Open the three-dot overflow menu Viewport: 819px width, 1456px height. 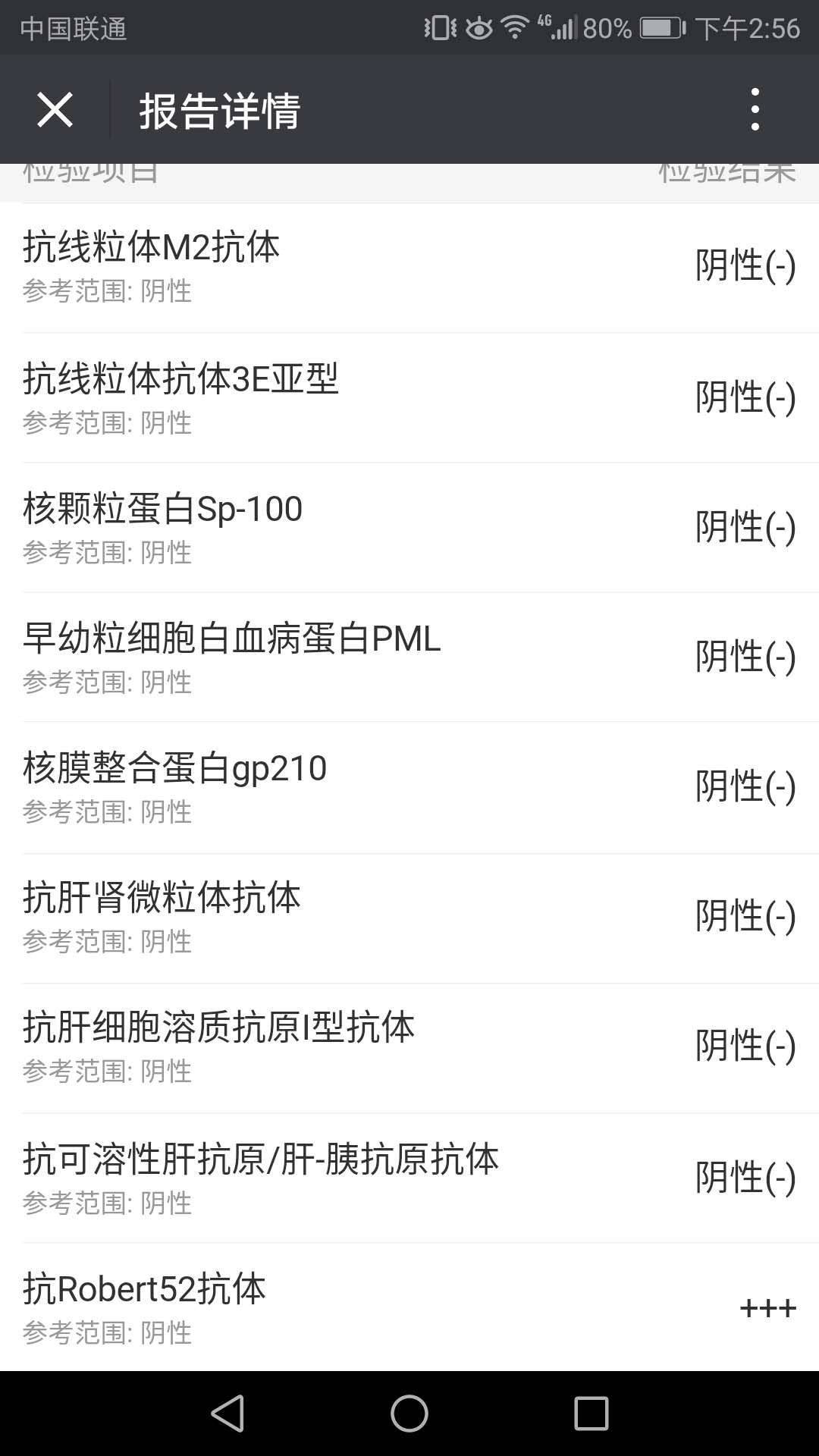755,109
